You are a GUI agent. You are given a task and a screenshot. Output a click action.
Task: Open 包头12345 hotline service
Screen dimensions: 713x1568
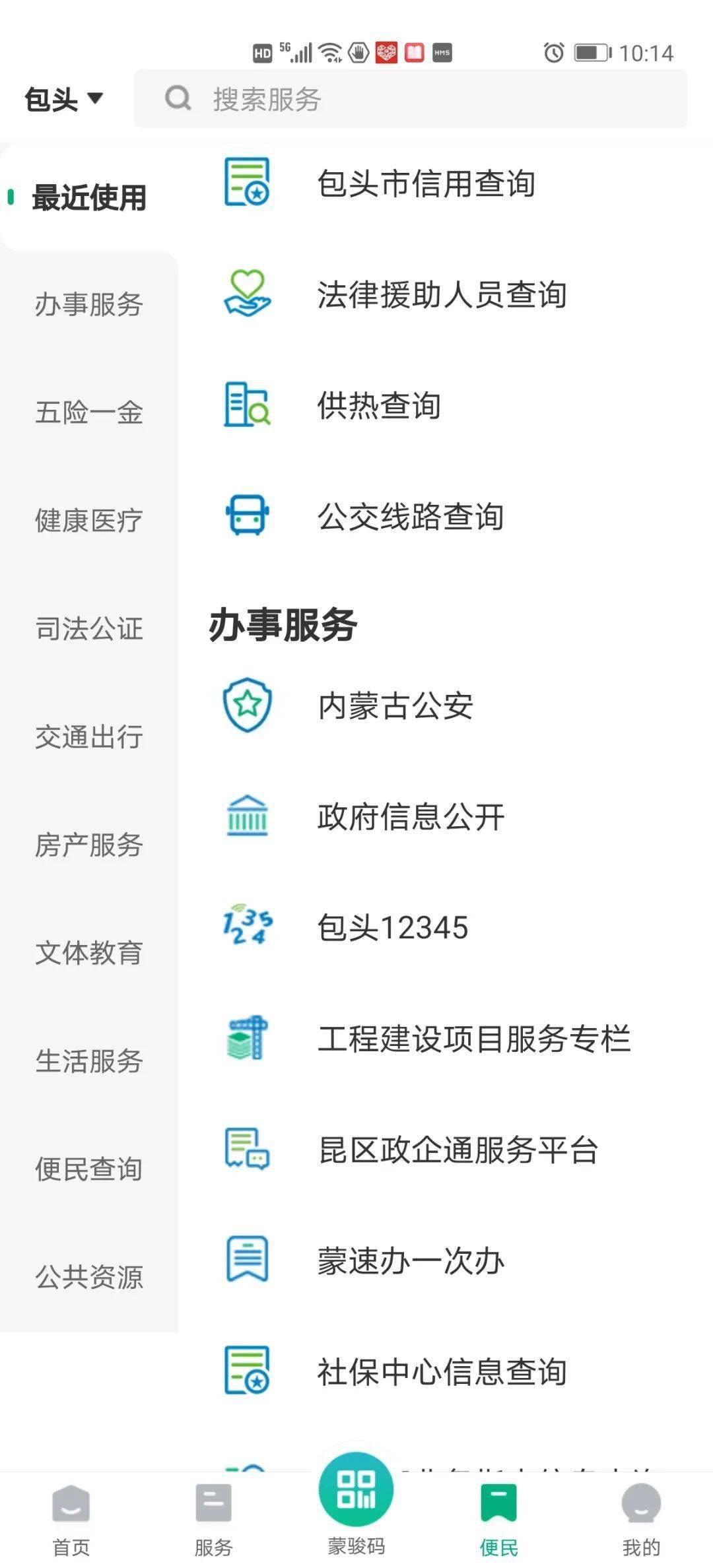coord(392,928)
